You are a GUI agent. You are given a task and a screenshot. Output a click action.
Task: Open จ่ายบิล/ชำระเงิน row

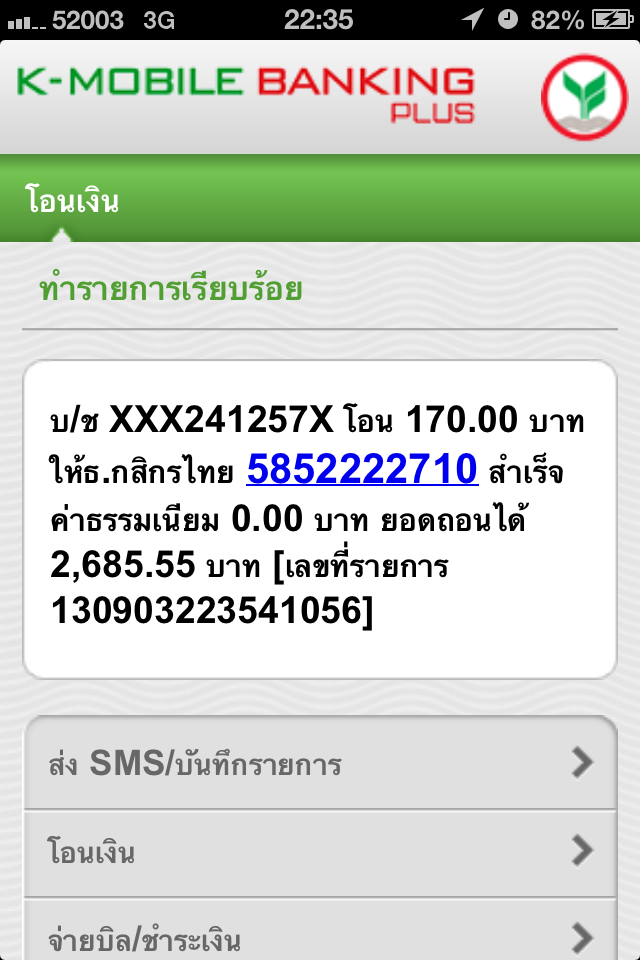pyautogui.click(x=320, y=936)
